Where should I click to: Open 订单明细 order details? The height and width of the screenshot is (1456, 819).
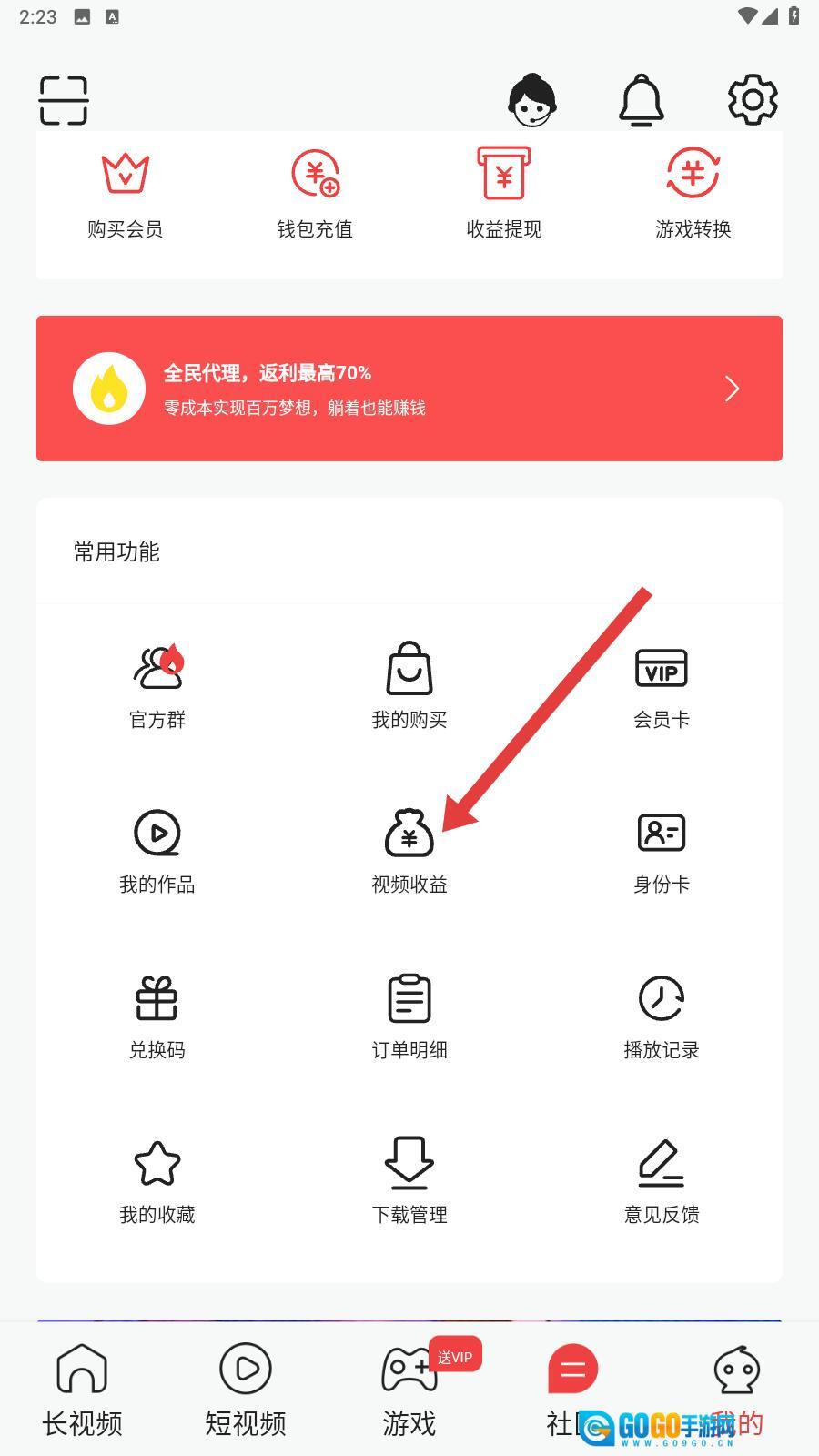[409, 1016]
